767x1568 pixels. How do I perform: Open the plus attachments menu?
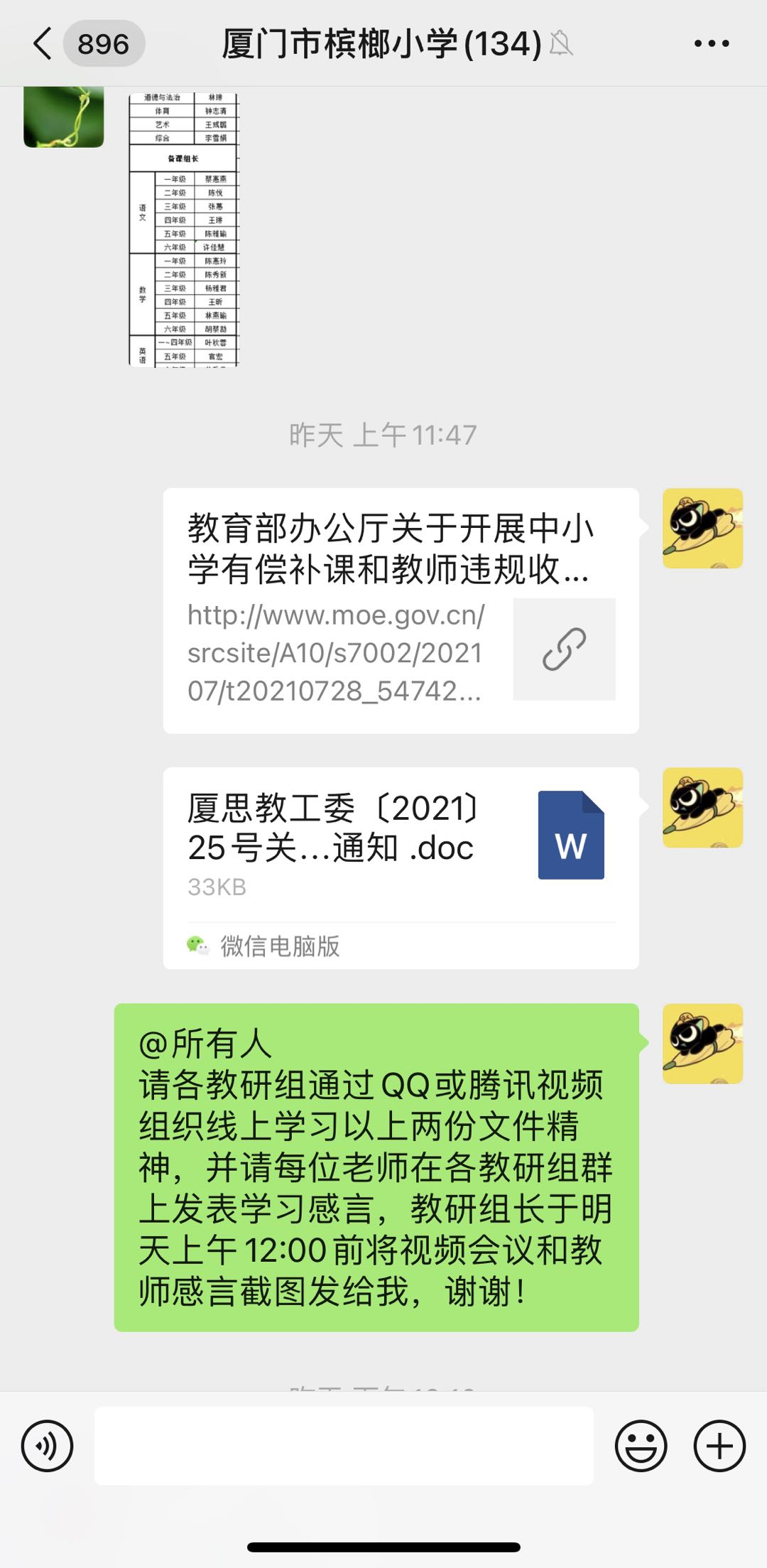click(x=719, y=1446)
